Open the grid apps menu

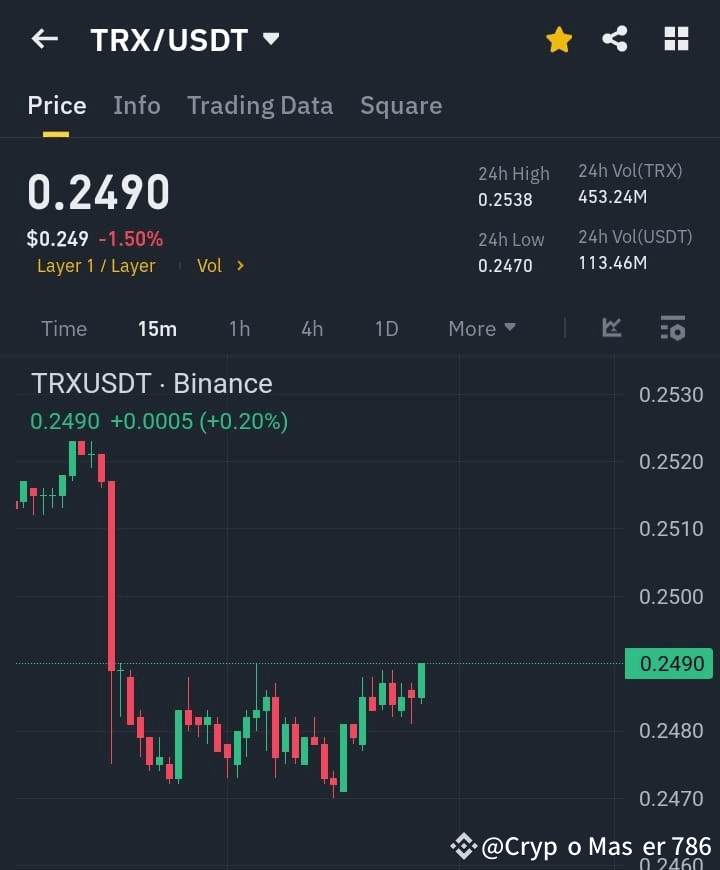click(676, 39)
